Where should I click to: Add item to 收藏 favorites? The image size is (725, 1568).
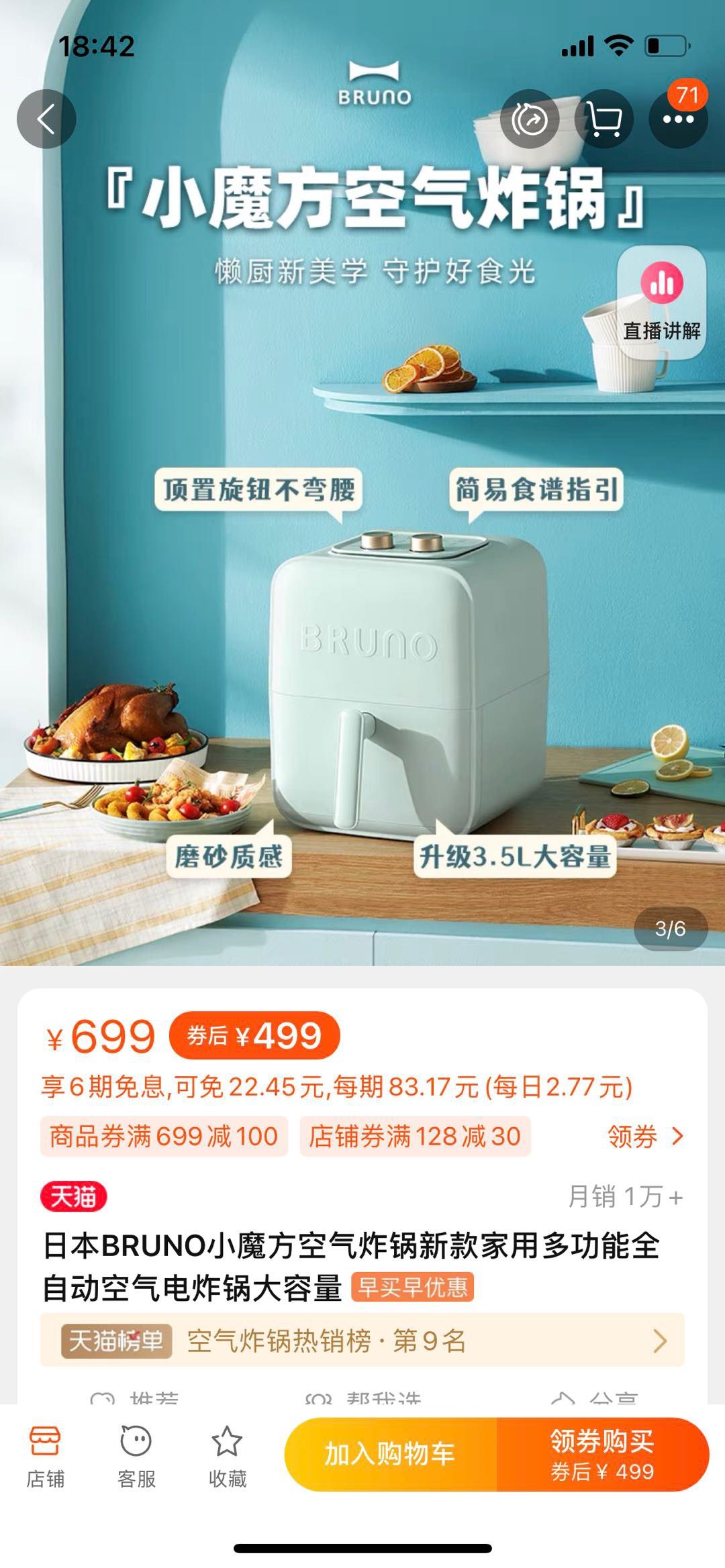point(227,1454)
